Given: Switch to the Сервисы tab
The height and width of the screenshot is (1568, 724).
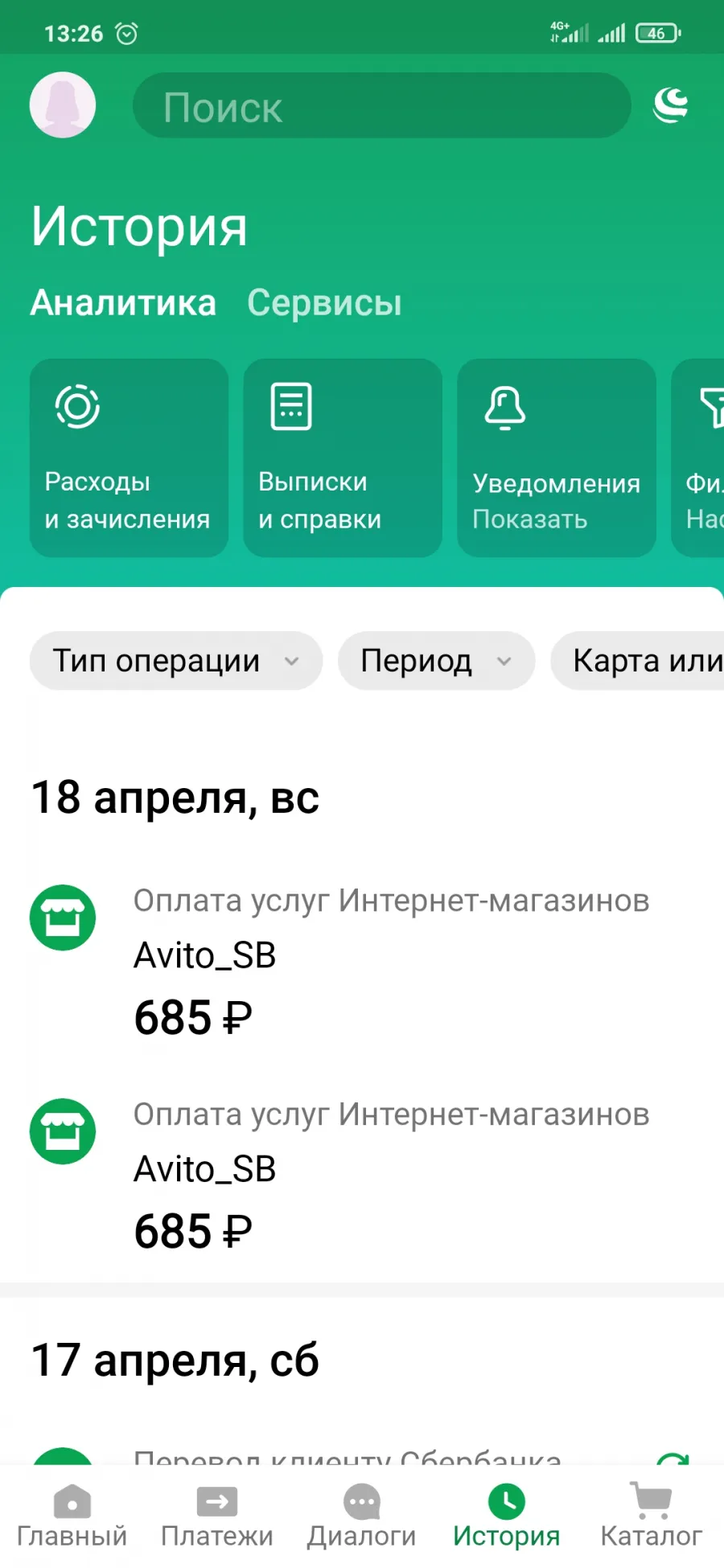Looking at the screenshot, I should click(x=324, y=303).
